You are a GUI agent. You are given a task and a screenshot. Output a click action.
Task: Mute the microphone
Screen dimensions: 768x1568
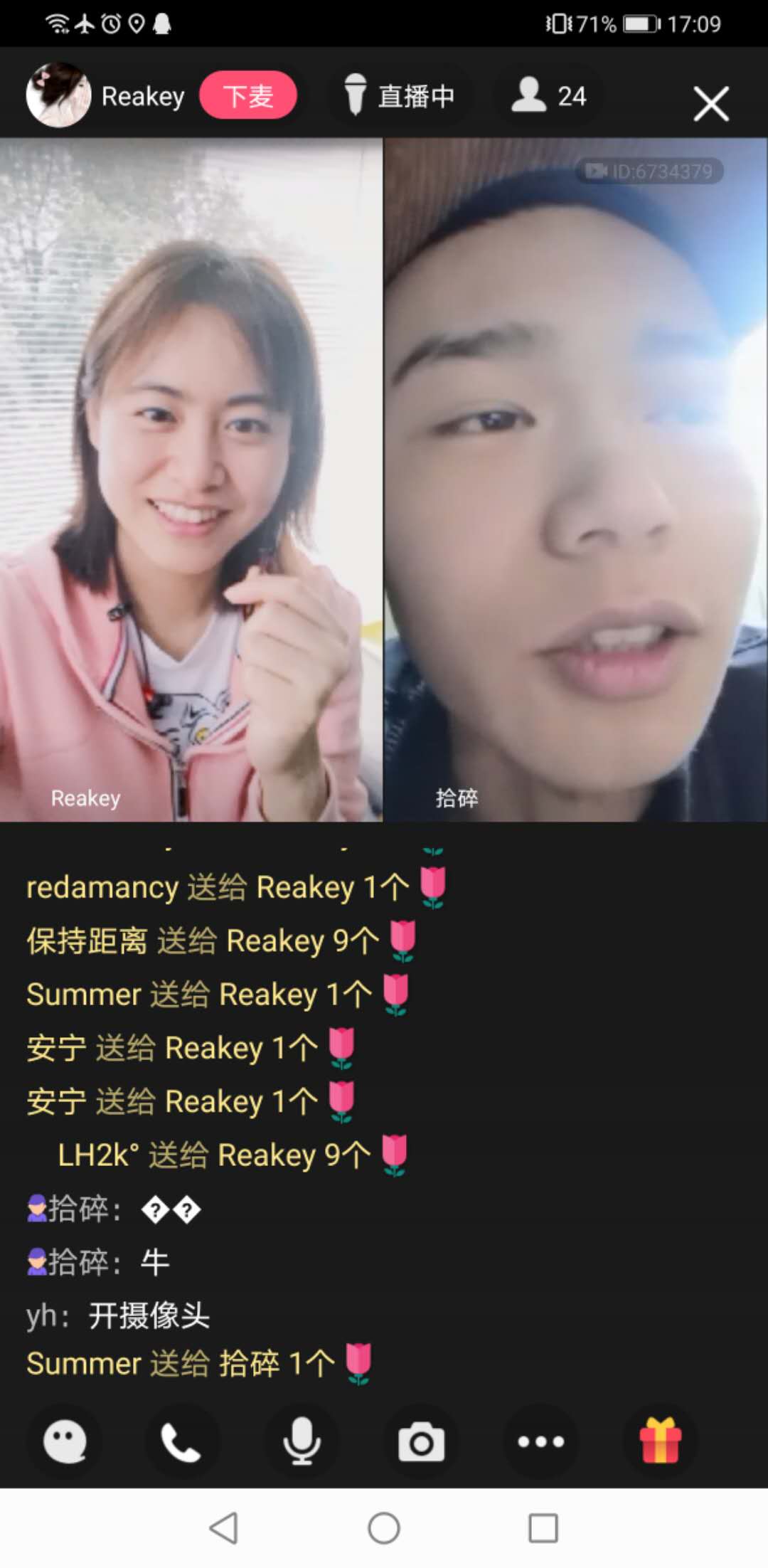coord(302,1441)
